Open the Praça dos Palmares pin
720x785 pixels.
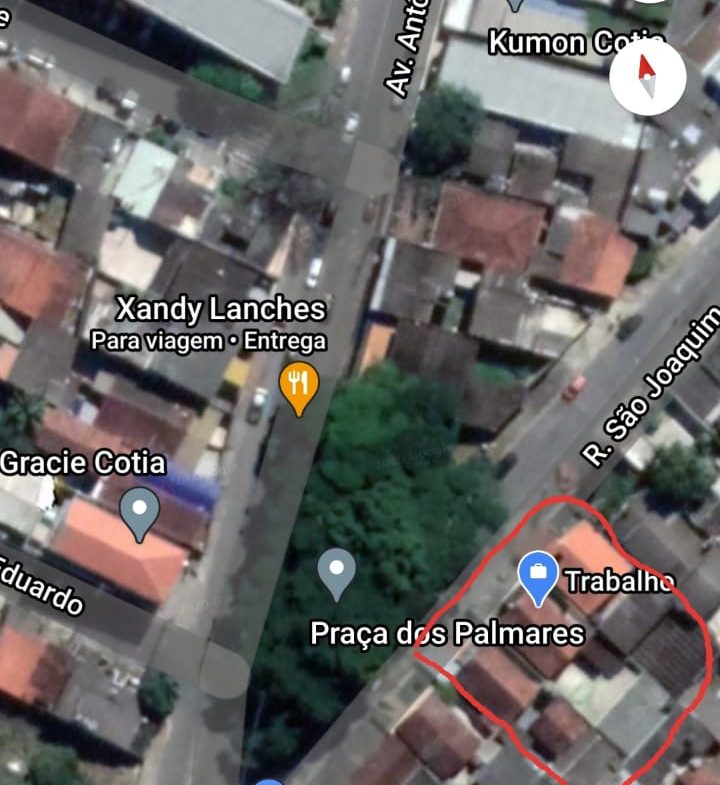(337, 572)
